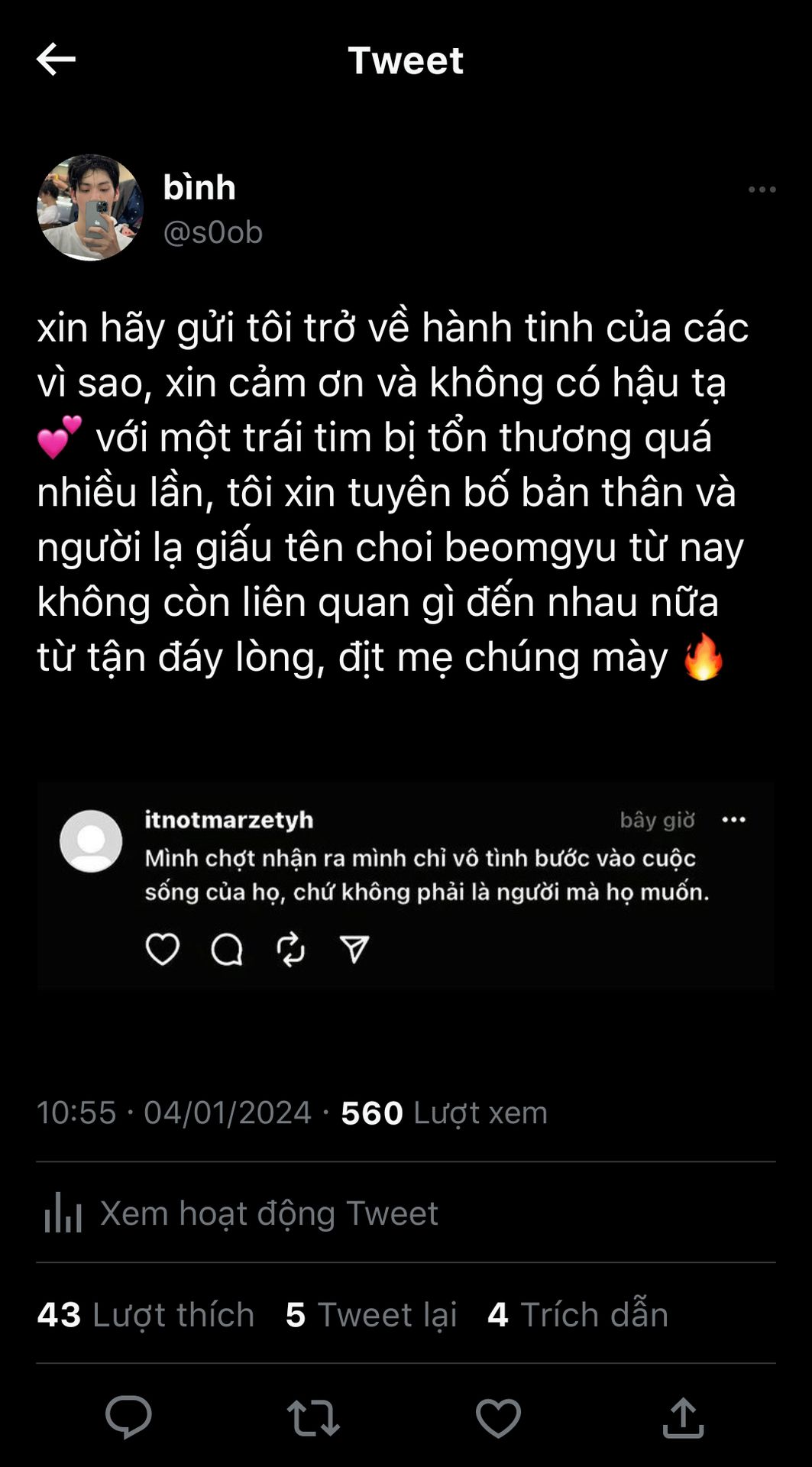Viewport: 812px width, 1467px height.
Task: Go back with the arrow icon
Action: coord(56,60)
